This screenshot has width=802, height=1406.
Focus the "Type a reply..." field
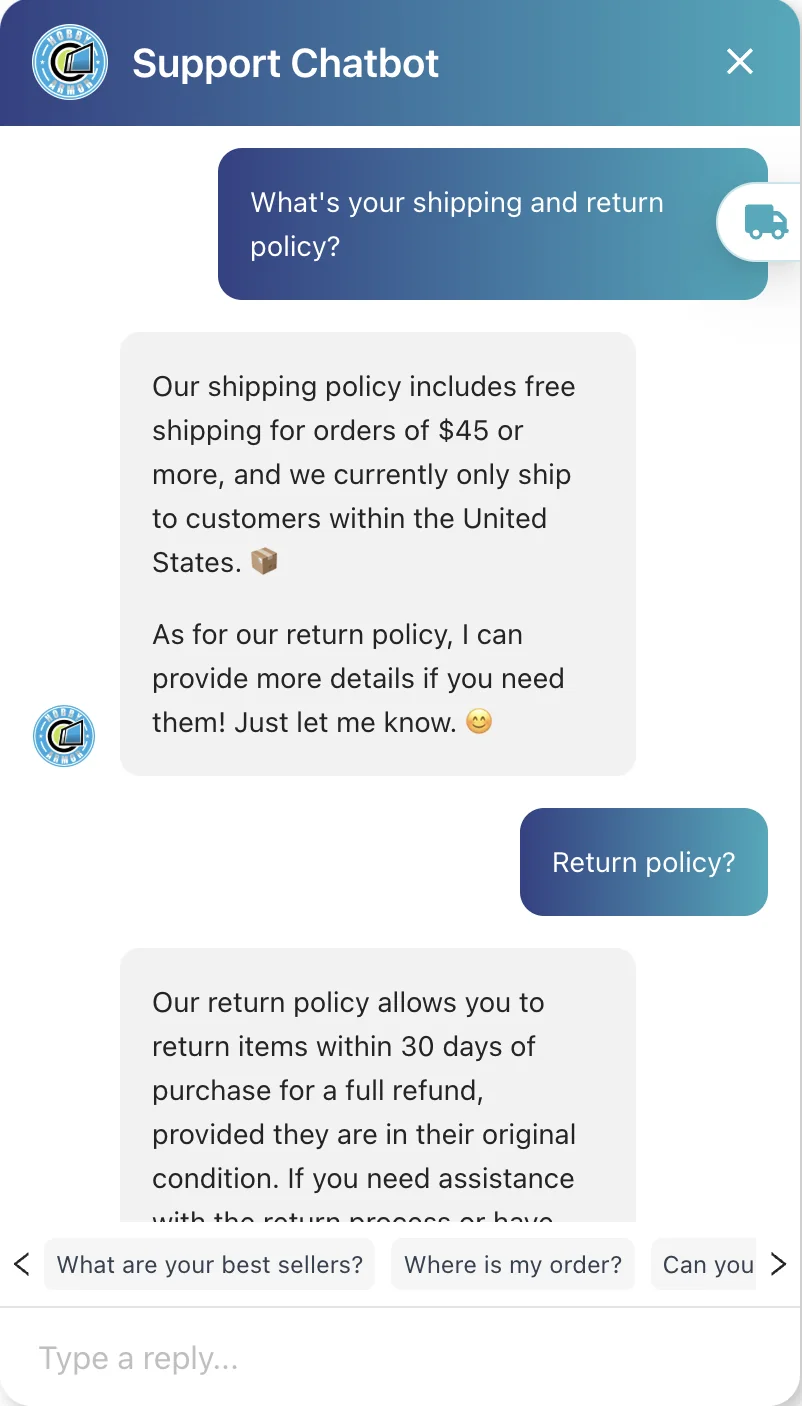coord(400,1358)
